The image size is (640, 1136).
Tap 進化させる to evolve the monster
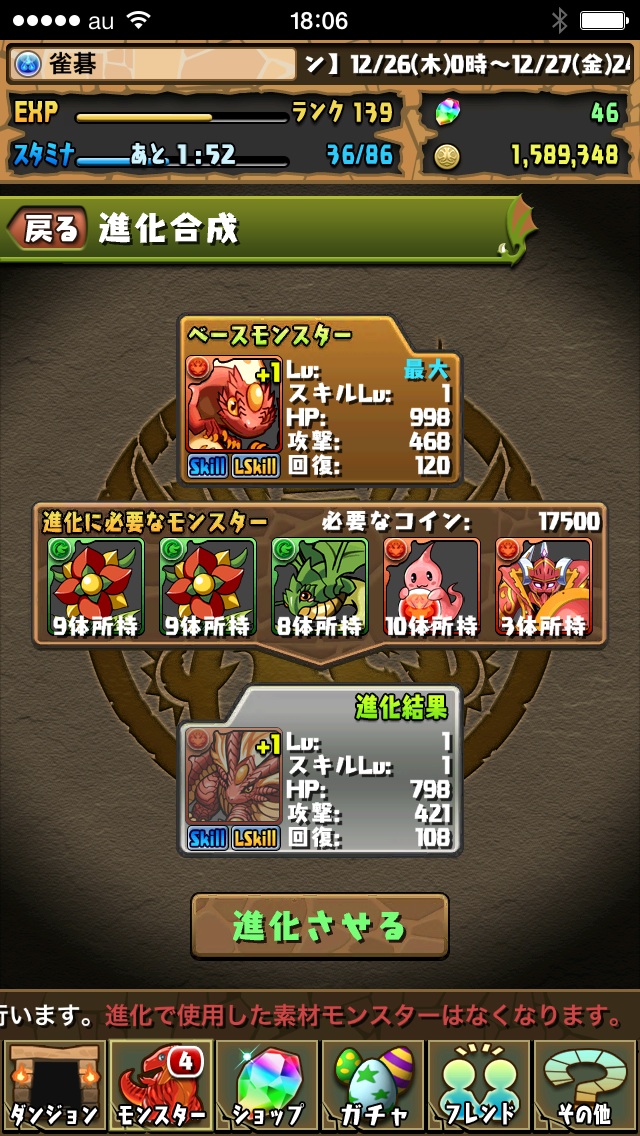coord(320,925)
